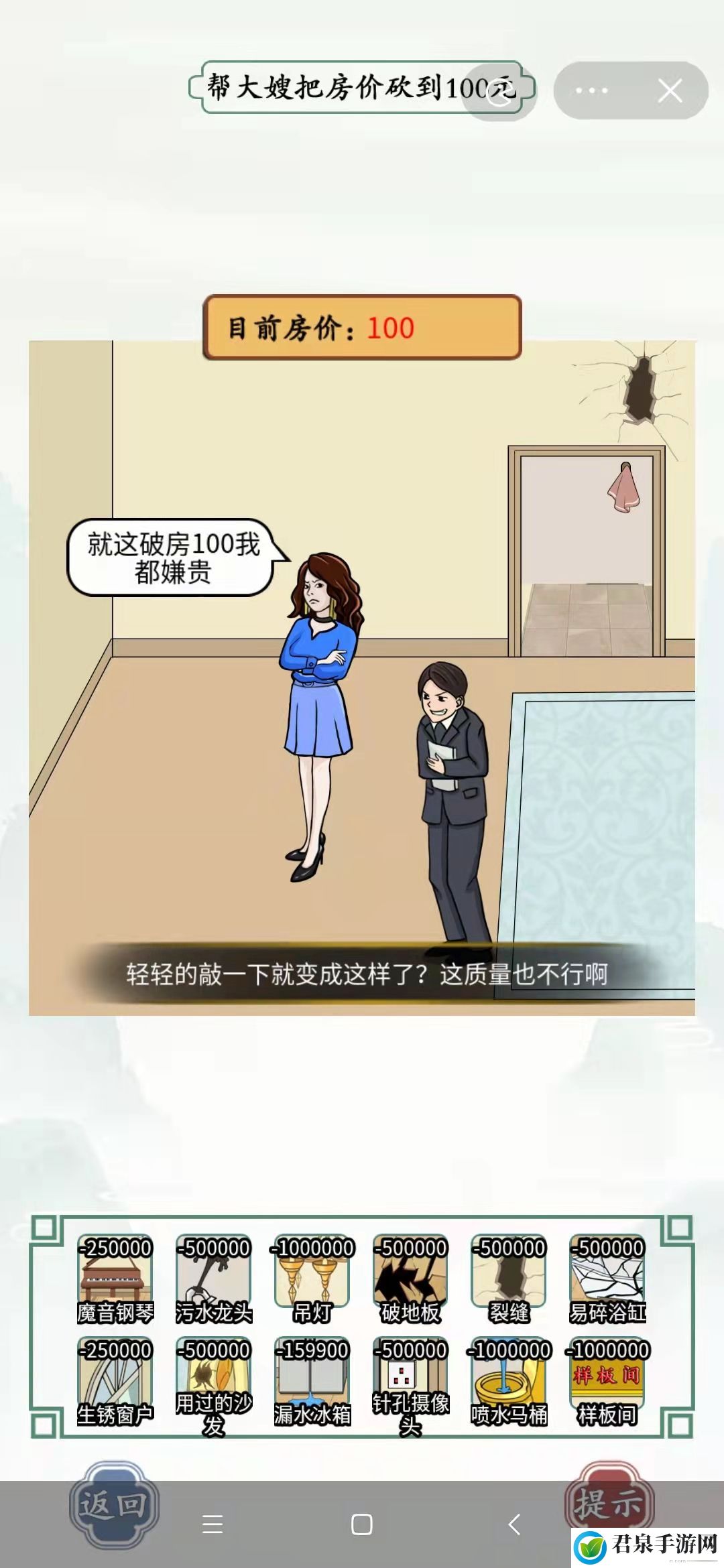Image resolution: width=724 pixels, height=1568 pixels.
Task: Select the 裂缝 crack item
Action: pos(509,1279)
